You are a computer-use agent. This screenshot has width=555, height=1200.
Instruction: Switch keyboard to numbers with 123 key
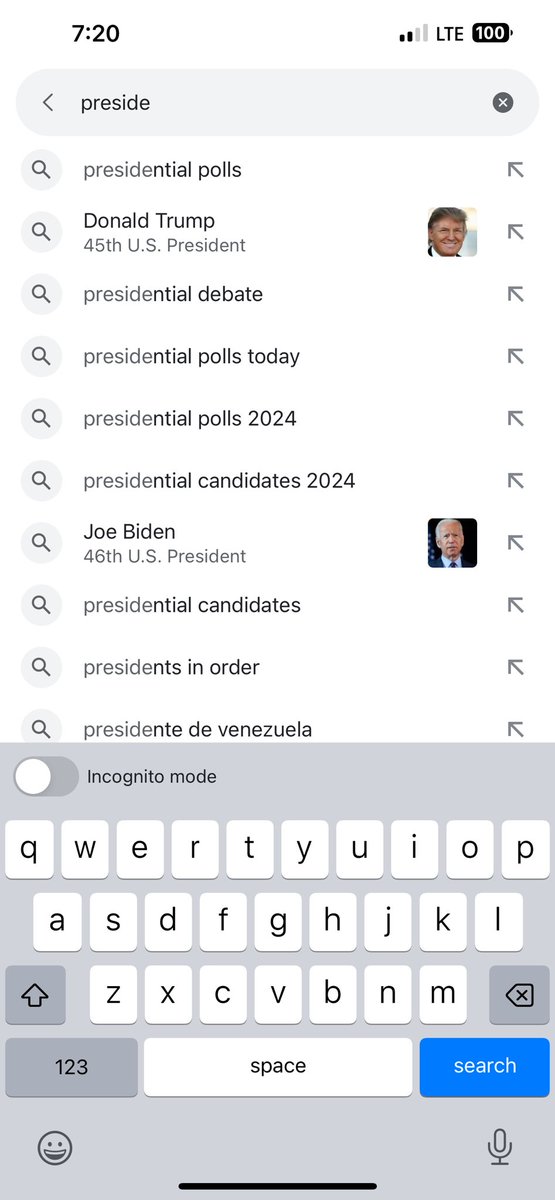click(71, 1066)
